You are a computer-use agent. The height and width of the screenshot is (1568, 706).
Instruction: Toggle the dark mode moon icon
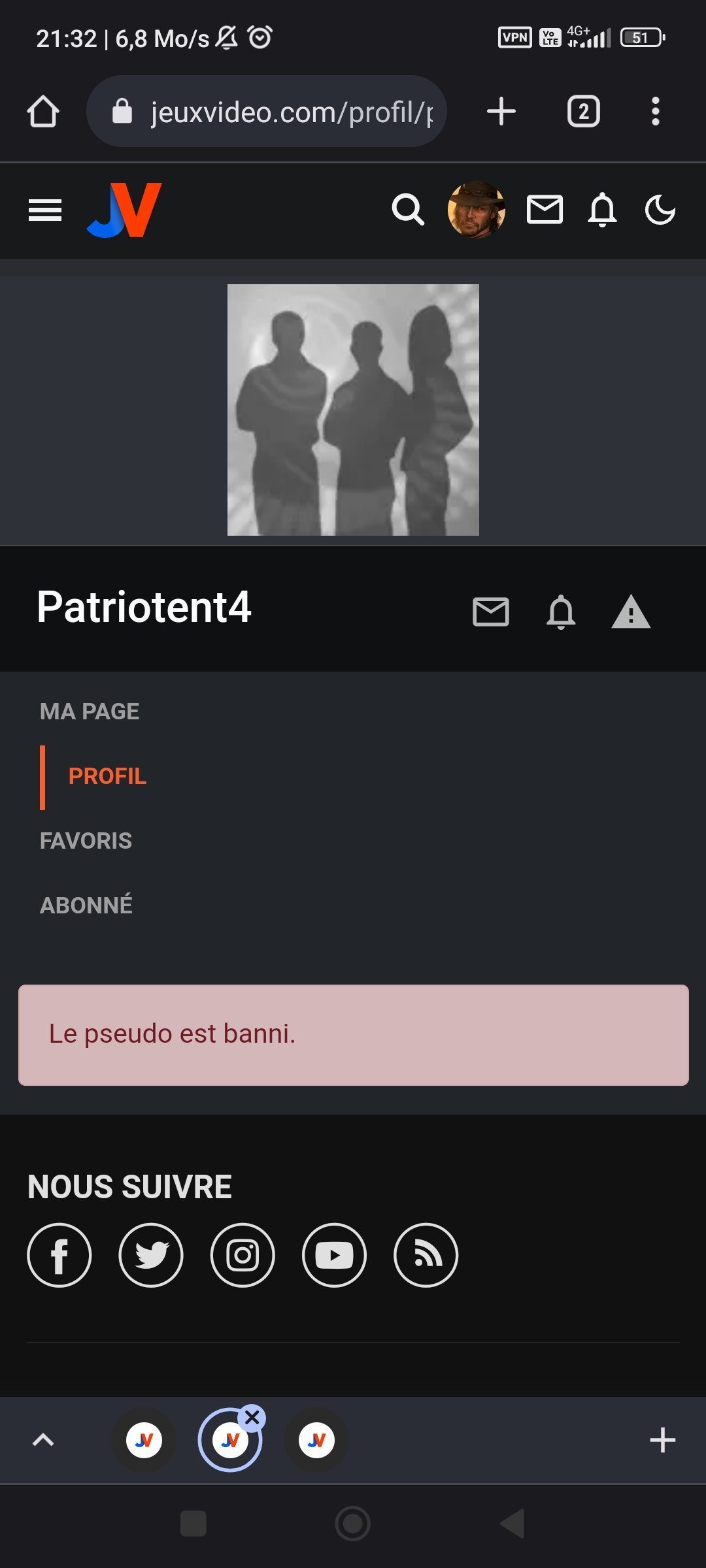pyautogui.click(x=660, y=210)
